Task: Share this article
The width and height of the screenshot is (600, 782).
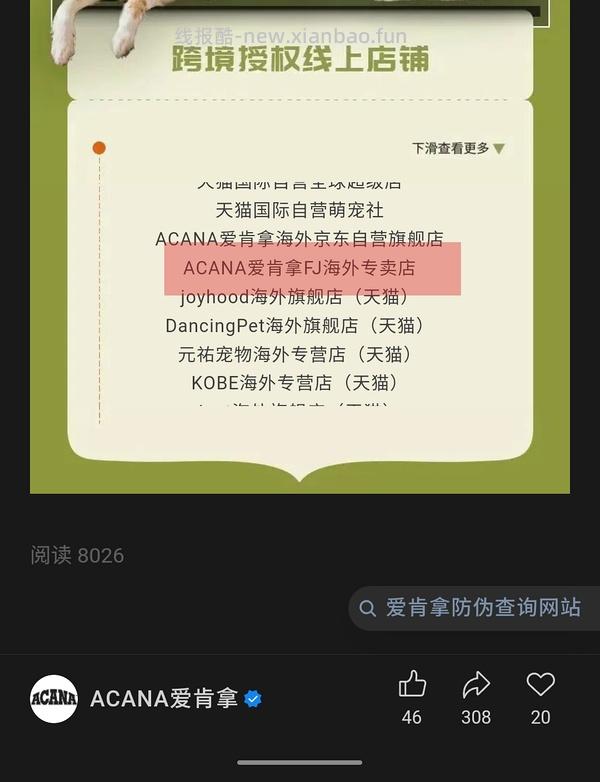Action: click(476, 686)
